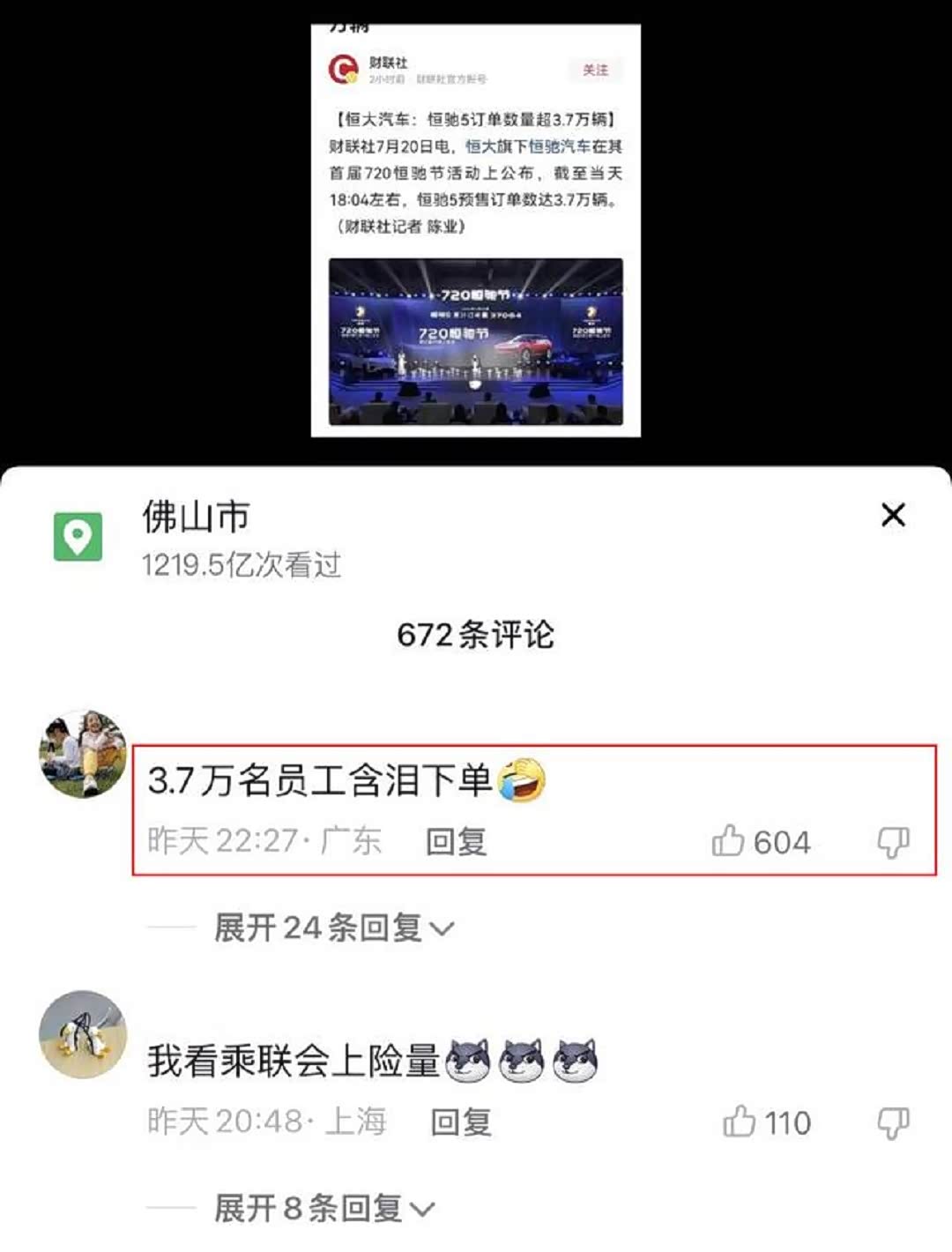The width and height of the screenshot is (952, 1252).
Task: Reply to the 3.7万名员工含泪下单 comment
Action: [x=456, y=842]
